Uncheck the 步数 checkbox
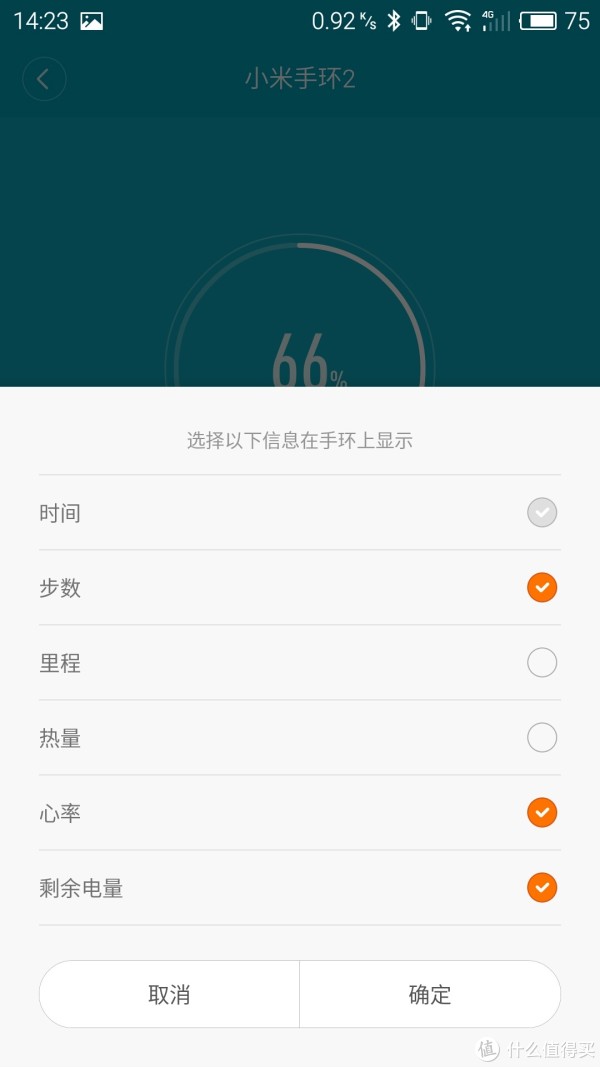The height and width of the screenshot is (1067, 600). point(541,587)
